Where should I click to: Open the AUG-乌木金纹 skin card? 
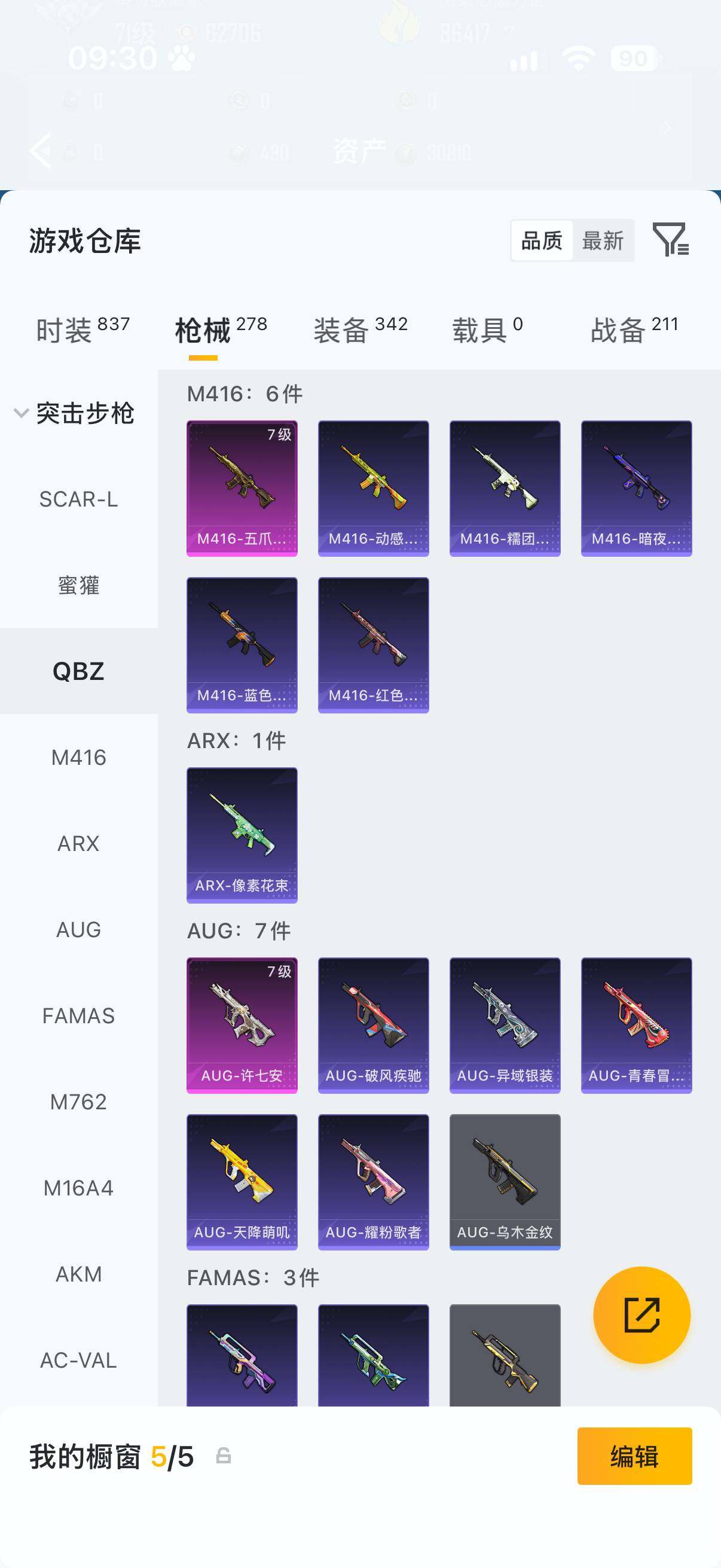tap(505, 1182)
